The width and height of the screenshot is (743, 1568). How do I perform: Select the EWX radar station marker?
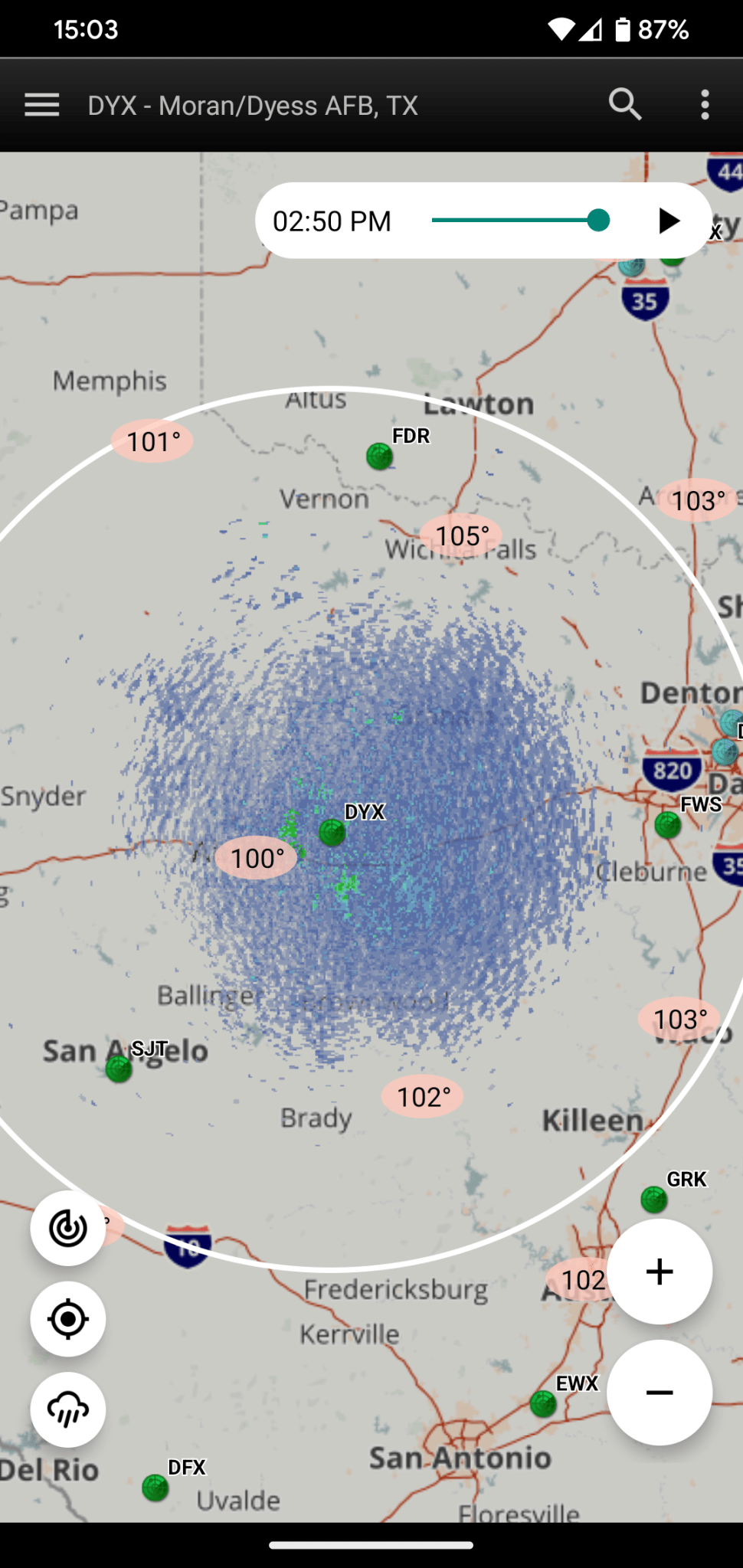543,1404
